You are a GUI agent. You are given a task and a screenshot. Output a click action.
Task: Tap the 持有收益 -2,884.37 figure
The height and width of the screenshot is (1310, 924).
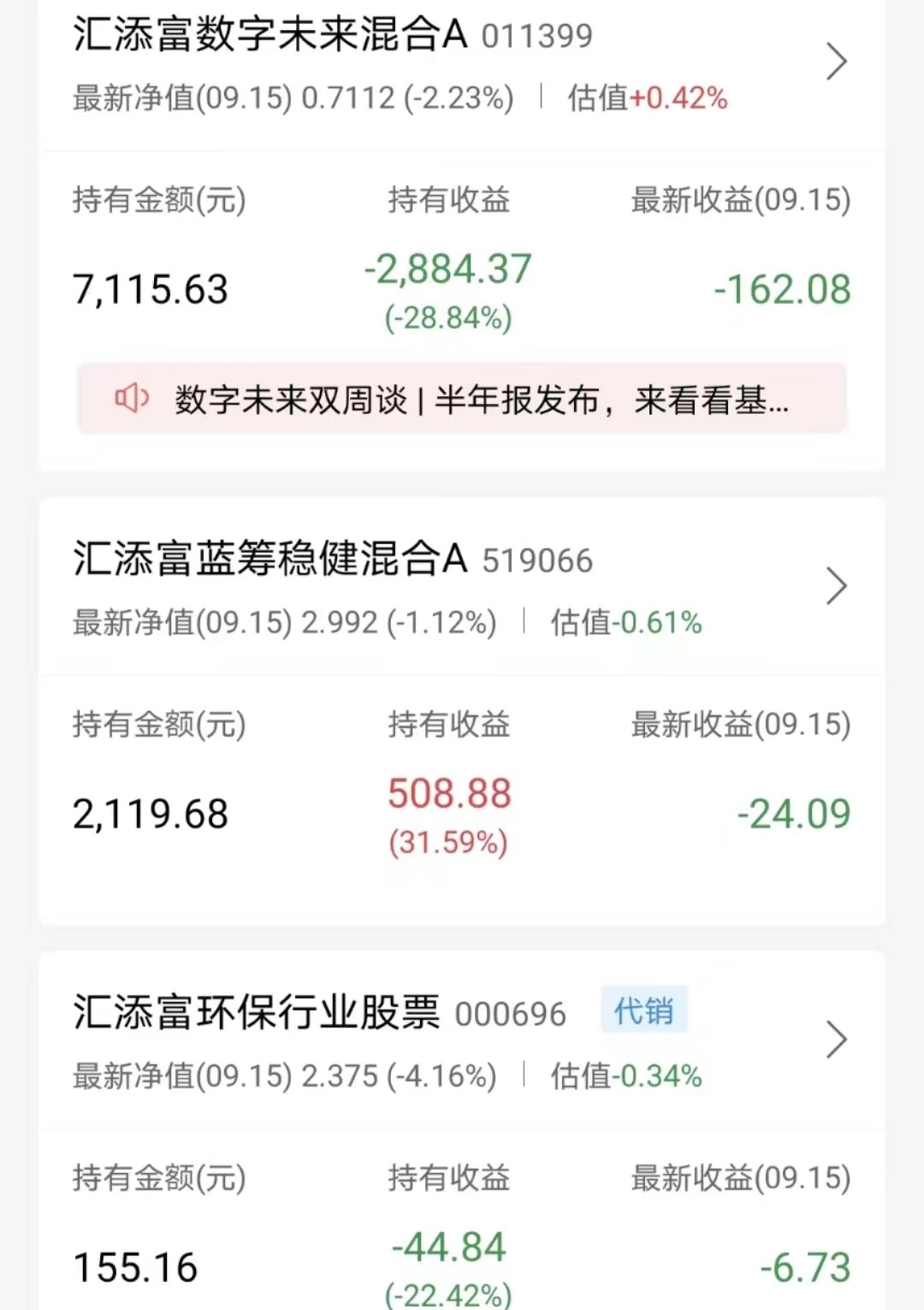[449, 270]
